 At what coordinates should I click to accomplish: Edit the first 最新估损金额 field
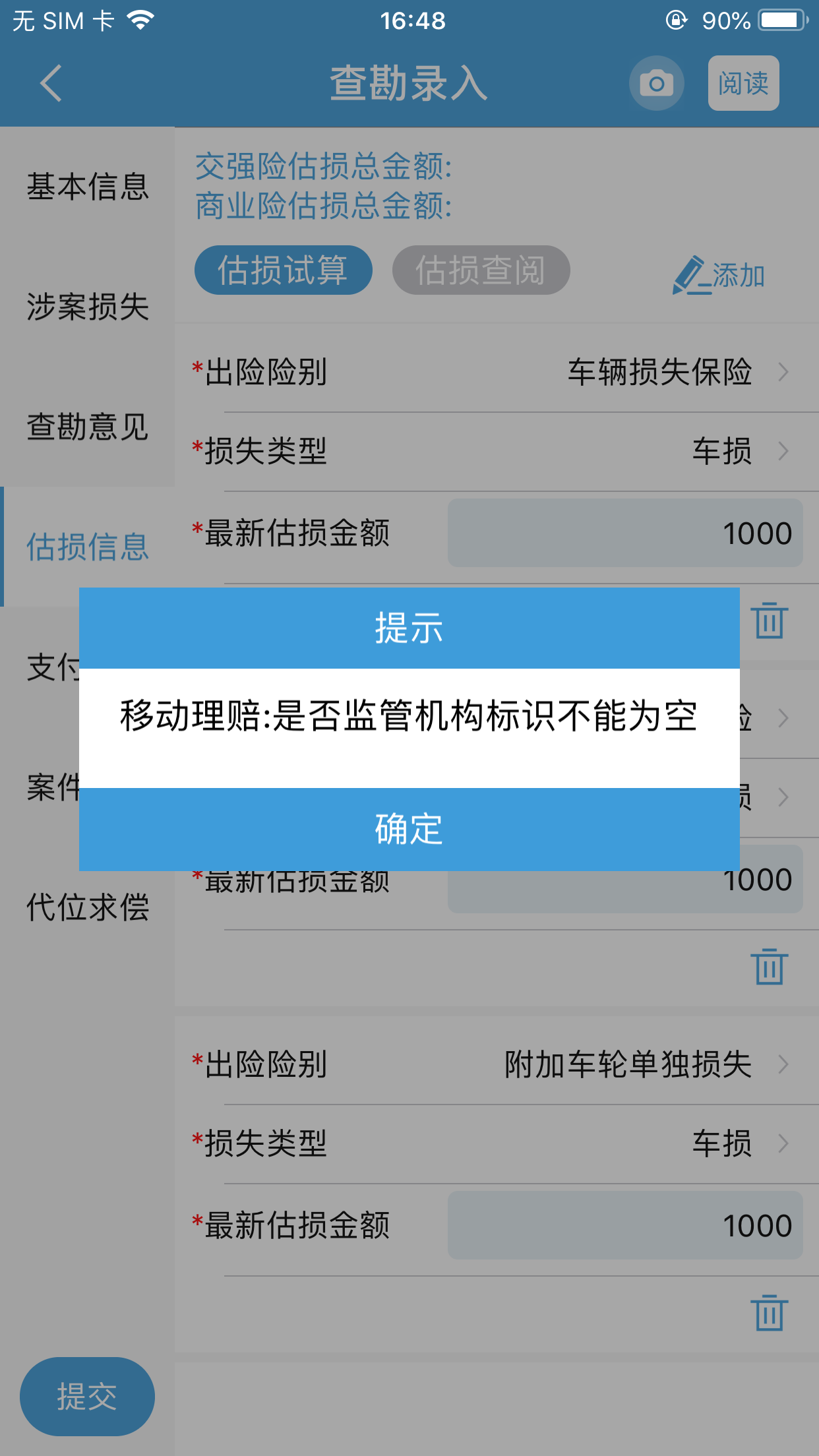click(625, 533)
